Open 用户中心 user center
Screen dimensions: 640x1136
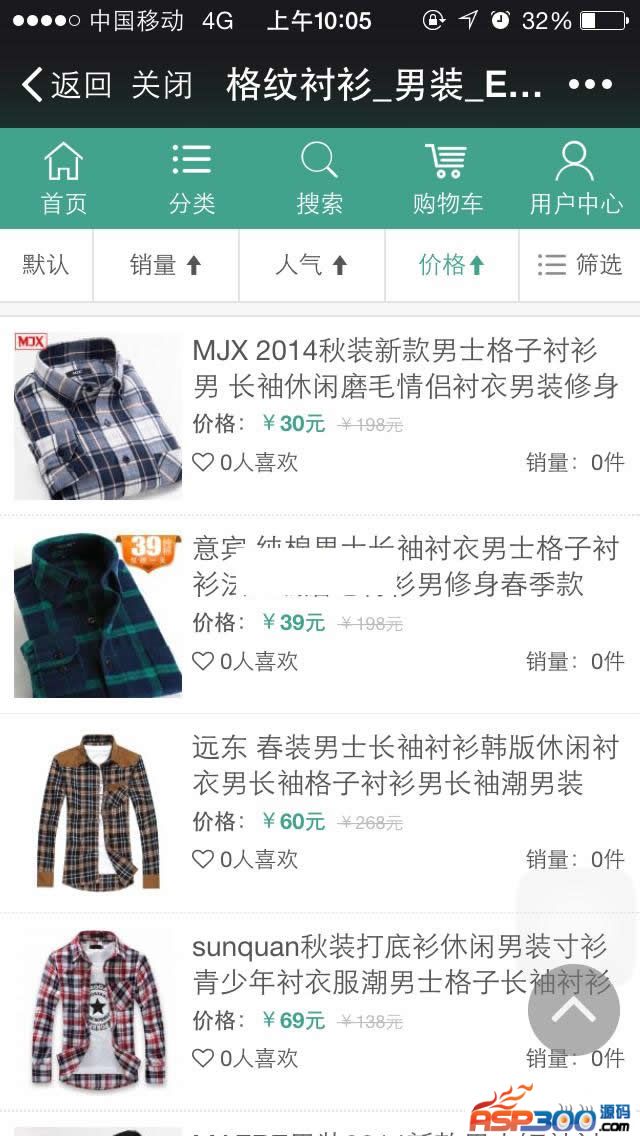click(x=575, y=178)
